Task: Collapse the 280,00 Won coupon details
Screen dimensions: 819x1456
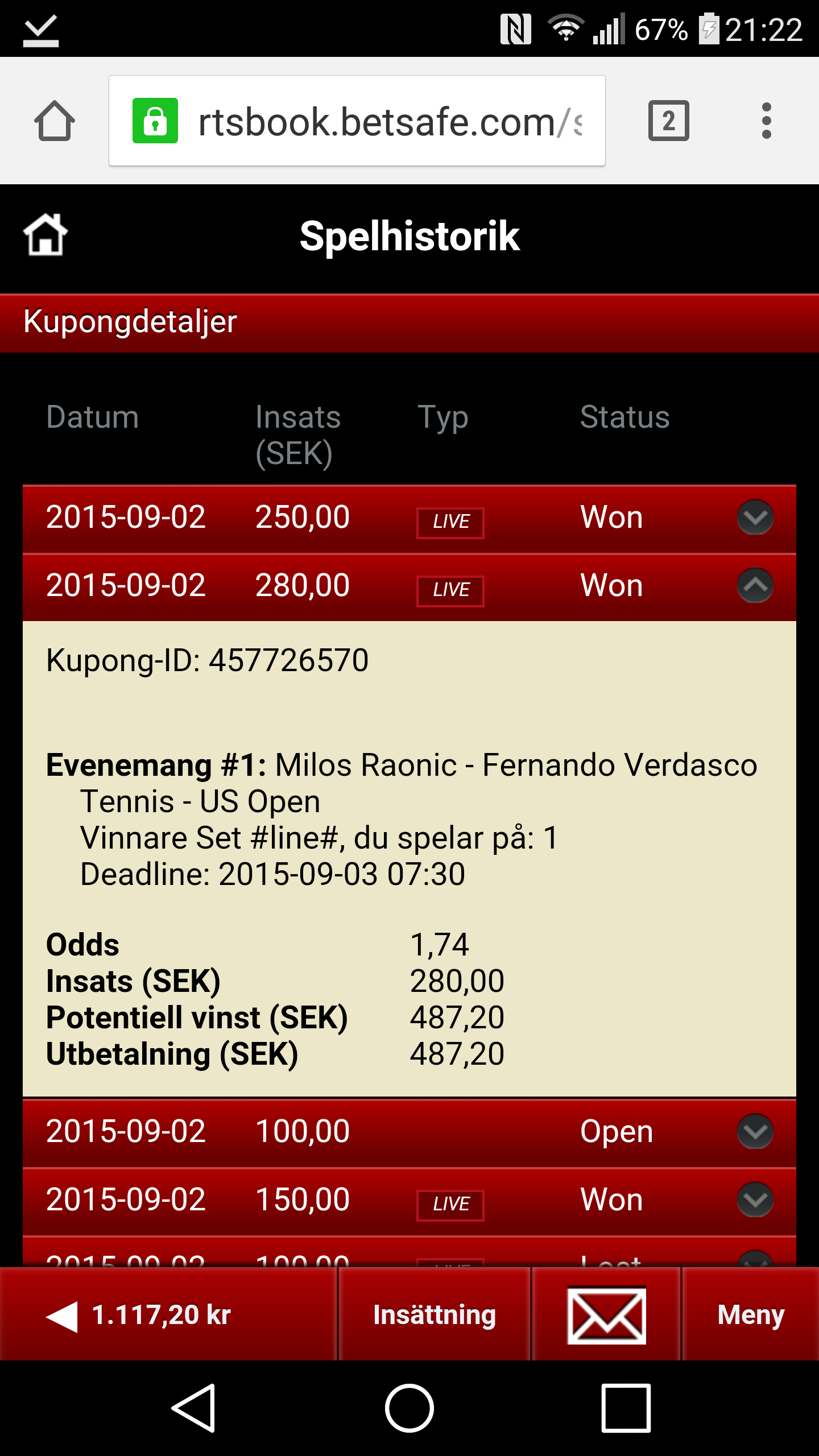Action: 755,586
